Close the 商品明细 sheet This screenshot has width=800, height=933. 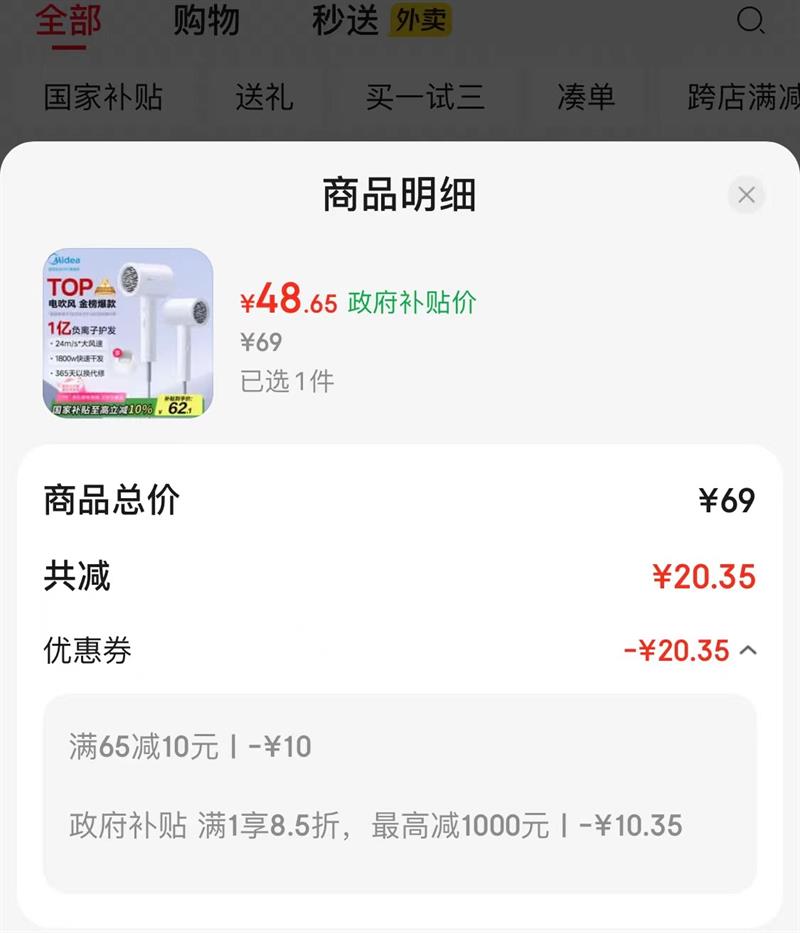pyautogui.click(x=746, y=195)
